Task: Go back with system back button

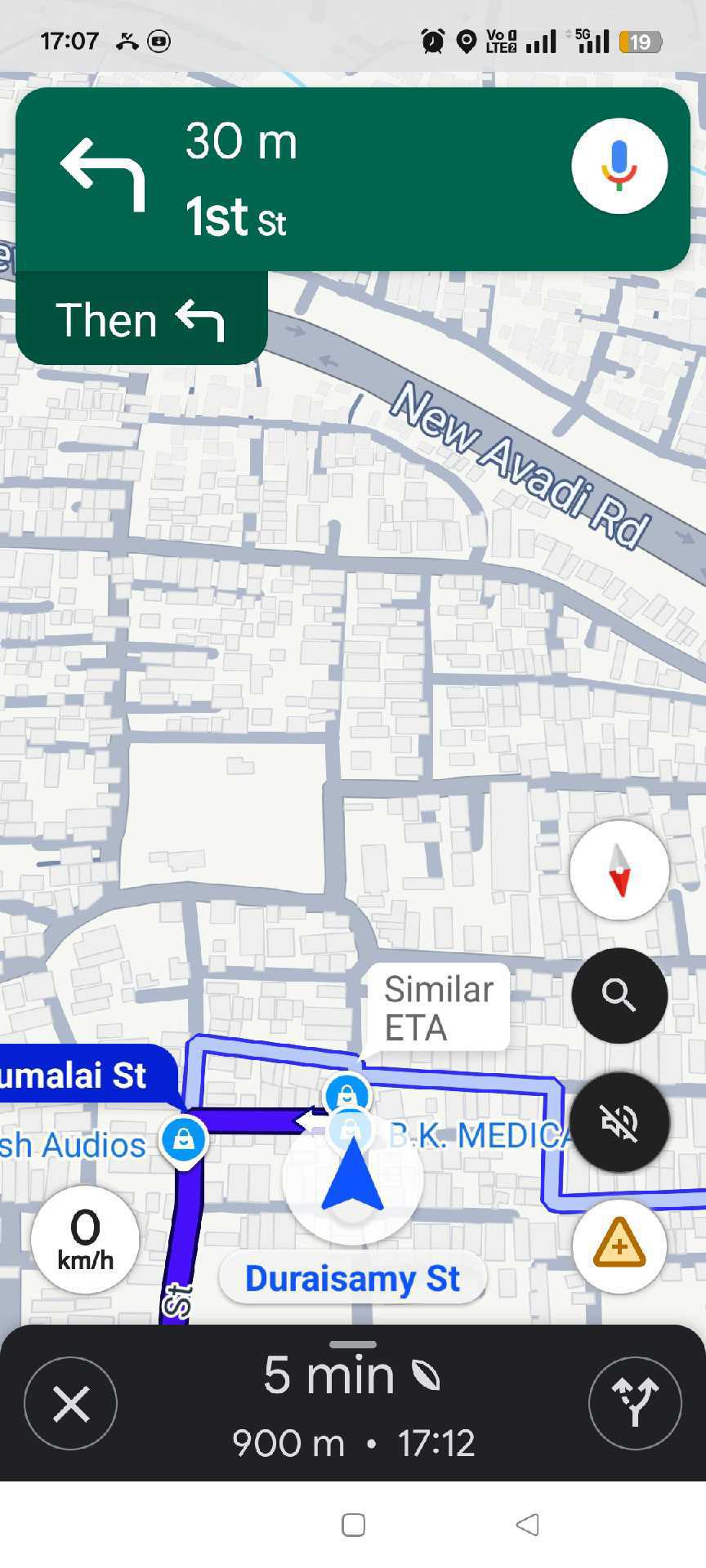Action: pos(528,1524)
